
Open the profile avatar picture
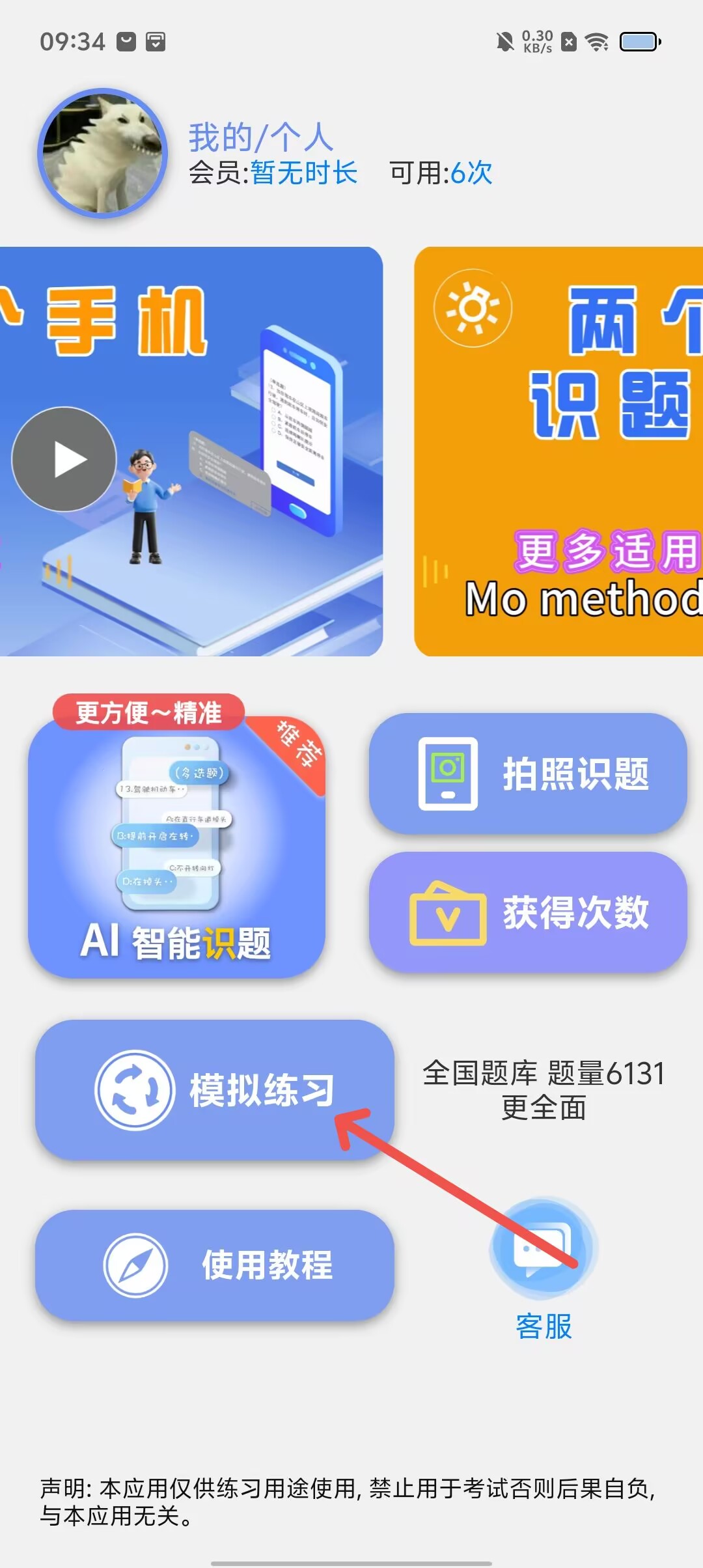[102, 154]
